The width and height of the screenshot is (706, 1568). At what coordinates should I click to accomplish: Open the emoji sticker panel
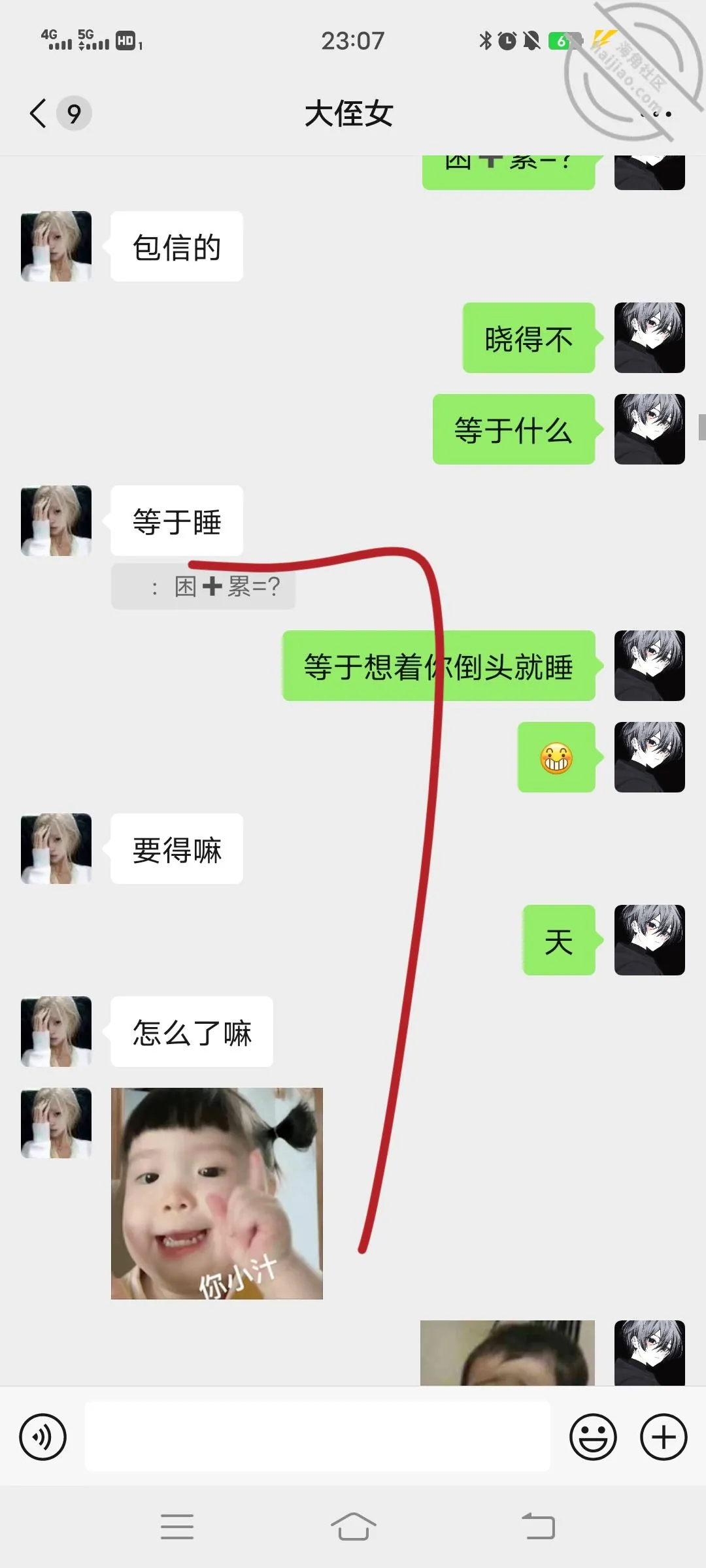(593, 1437)
